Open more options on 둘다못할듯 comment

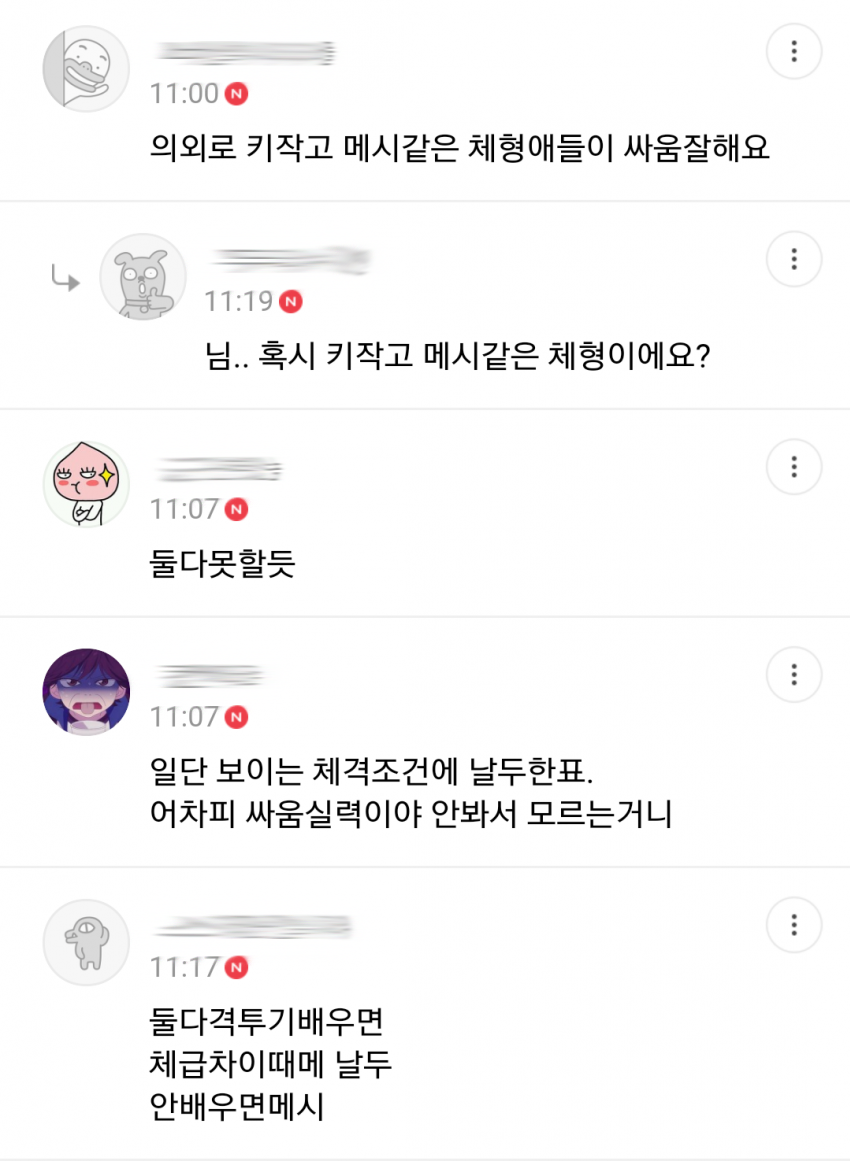click(793, 466)
